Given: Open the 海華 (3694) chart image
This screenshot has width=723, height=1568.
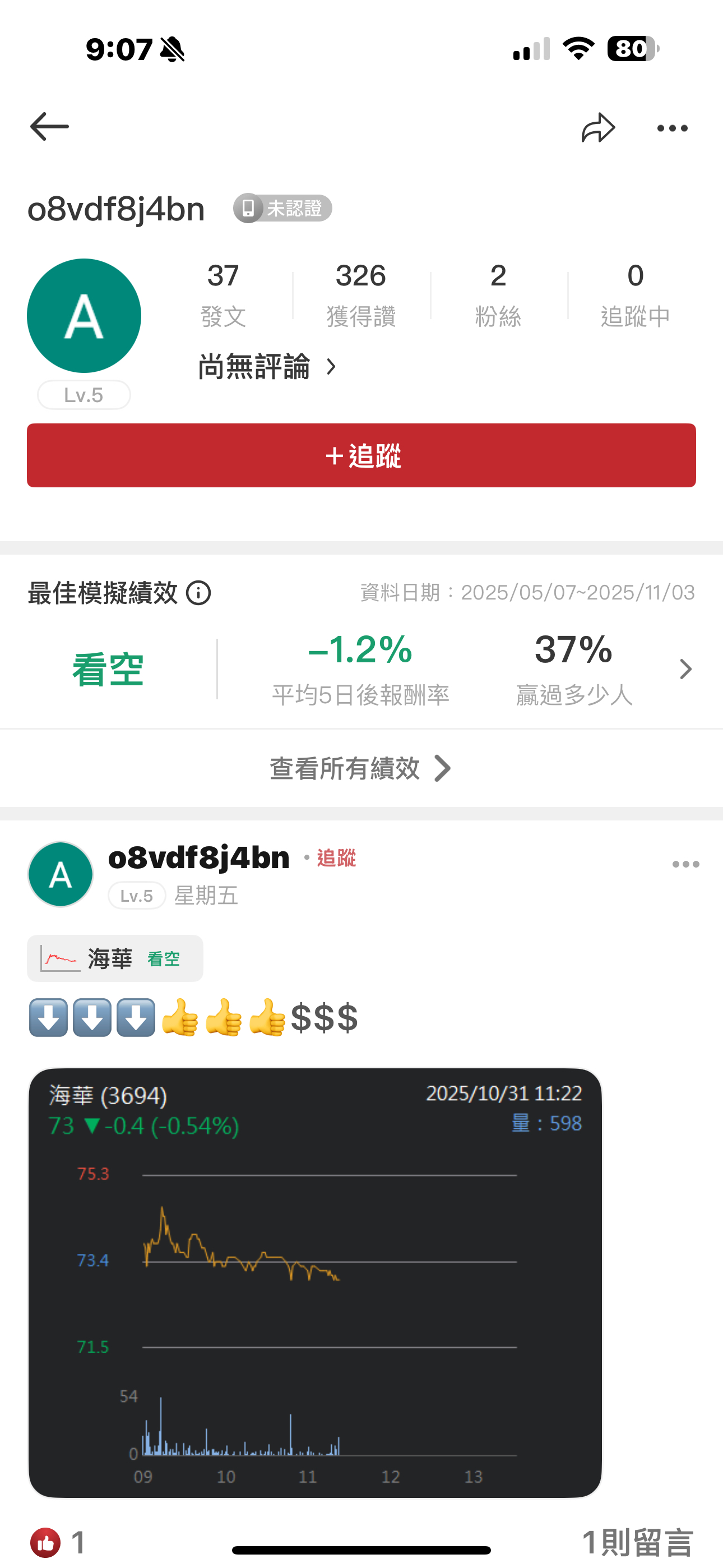Looking at the screenshot, I should [314, 1283].
